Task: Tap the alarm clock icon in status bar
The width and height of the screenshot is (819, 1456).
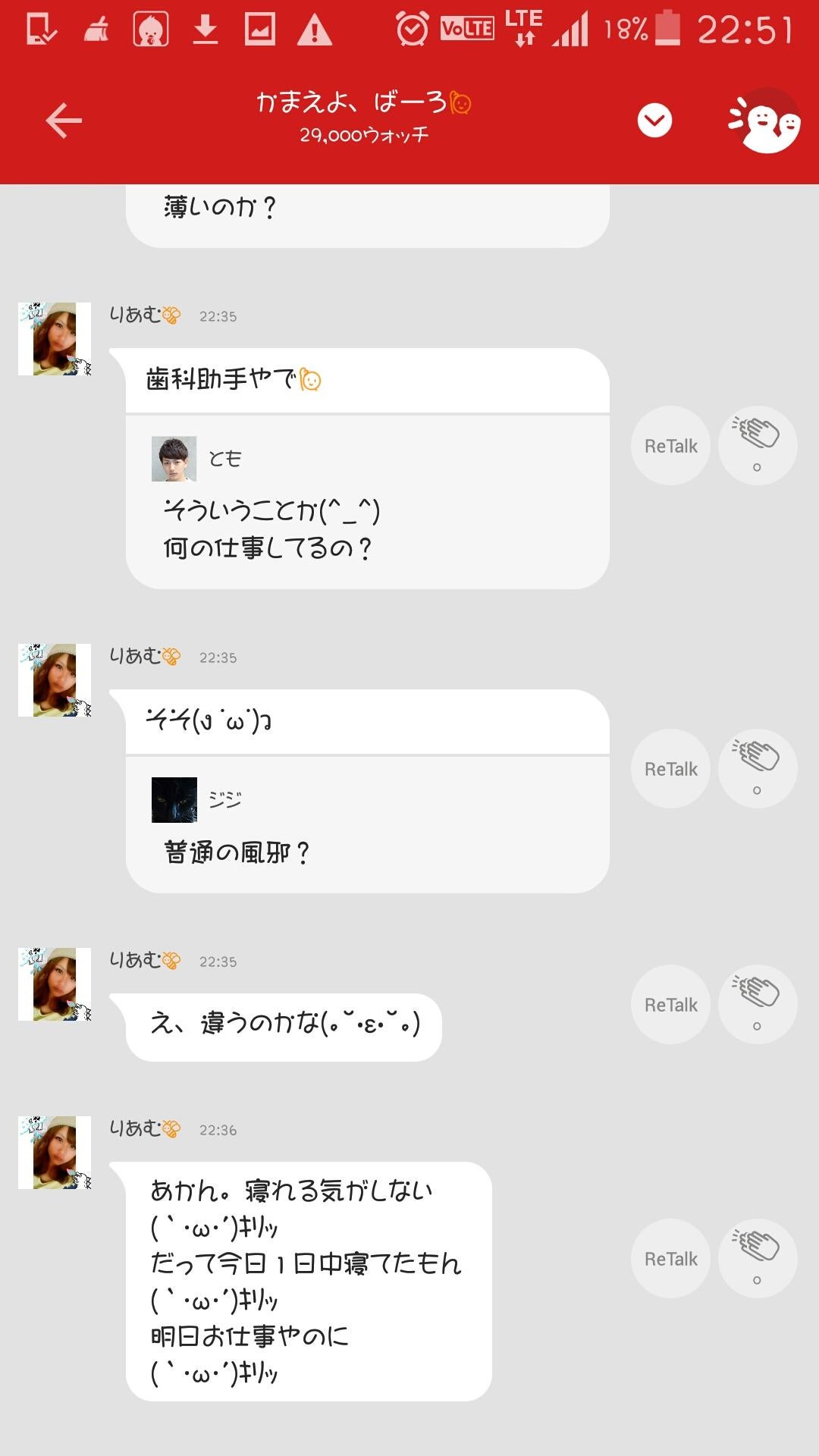Action: click(412, 29)
